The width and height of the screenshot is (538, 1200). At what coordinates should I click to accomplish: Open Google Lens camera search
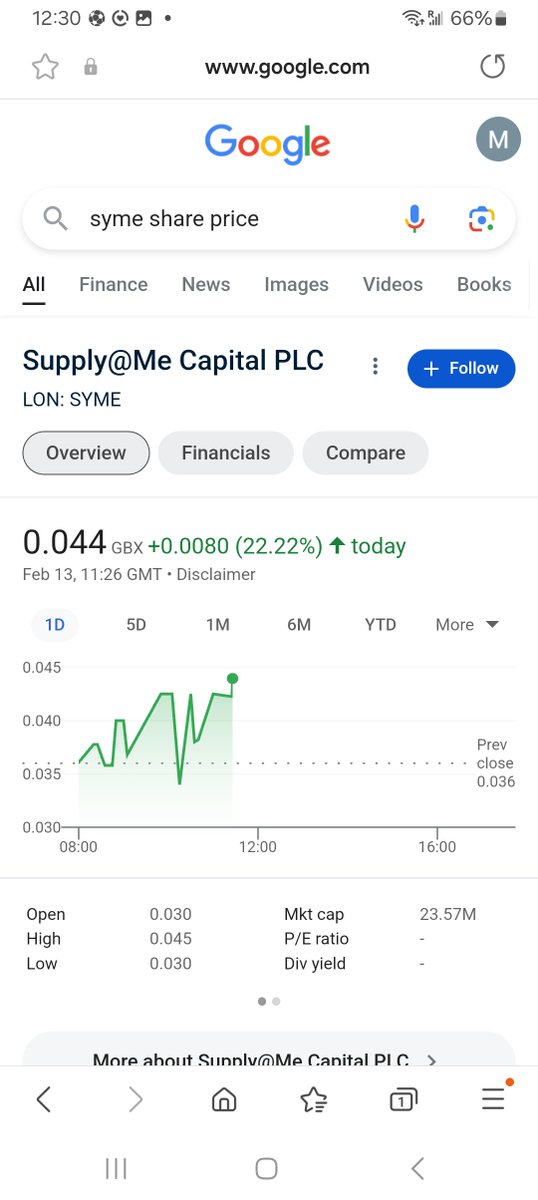(482, 219)
